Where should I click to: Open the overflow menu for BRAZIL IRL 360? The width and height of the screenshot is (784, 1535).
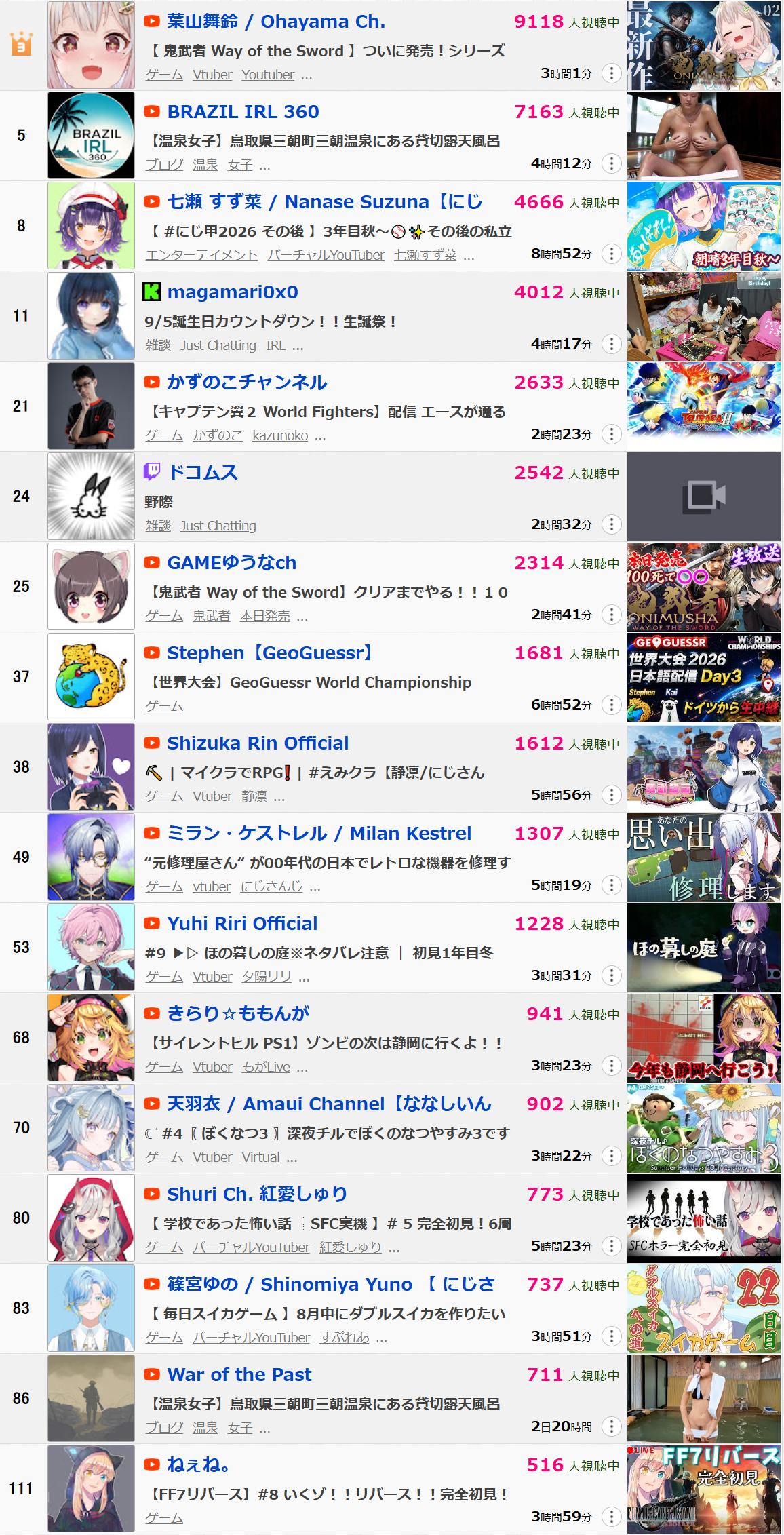tap(612, 163)
